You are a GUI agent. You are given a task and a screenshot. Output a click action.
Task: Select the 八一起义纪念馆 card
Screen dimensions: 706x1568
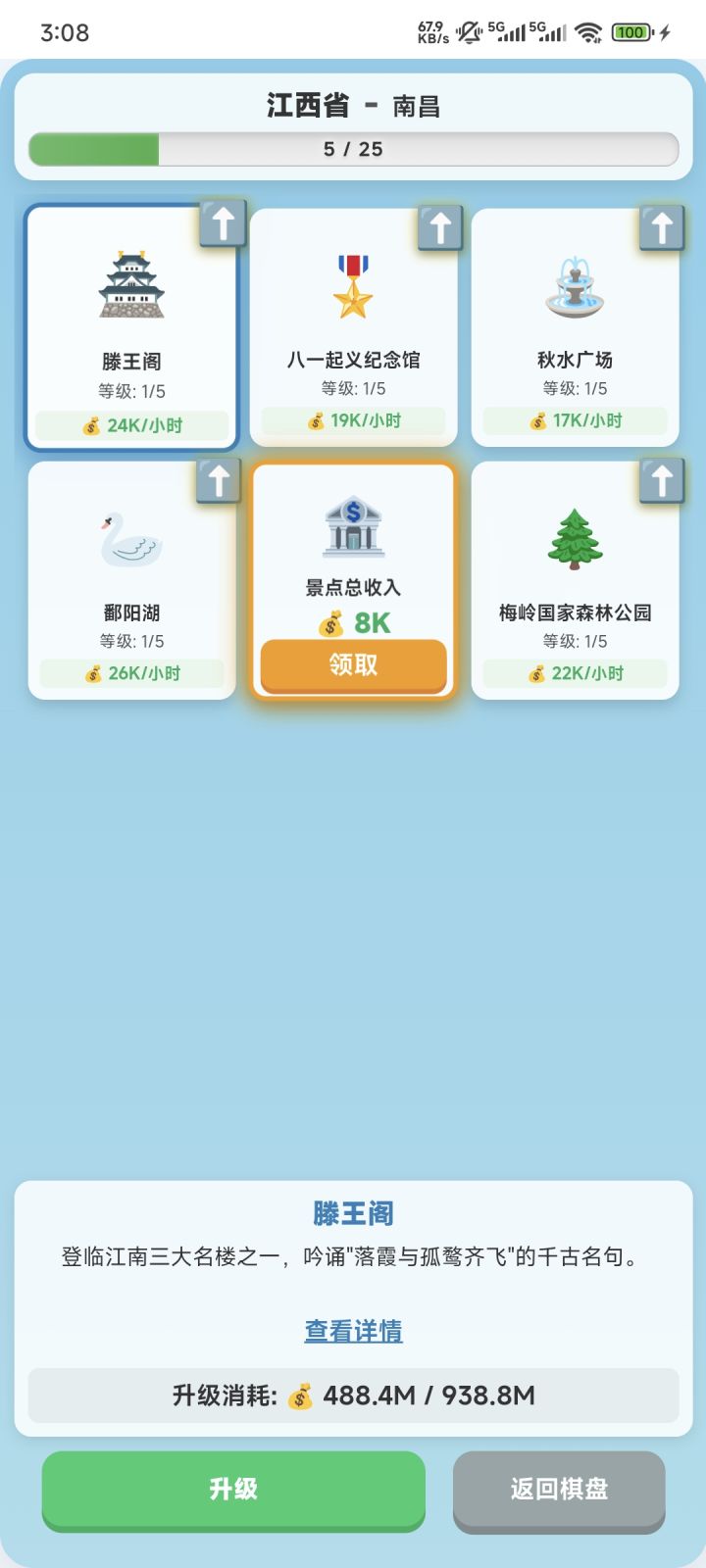point(353,328)
